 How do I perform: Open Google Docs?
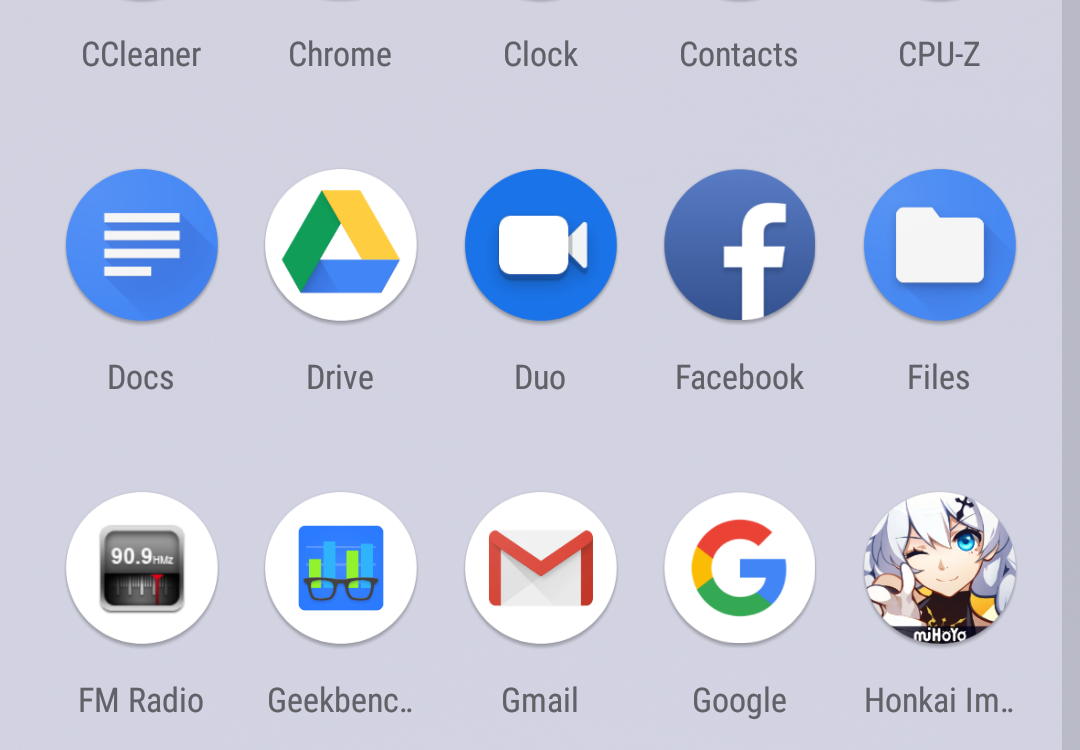(x=141, y=245)
